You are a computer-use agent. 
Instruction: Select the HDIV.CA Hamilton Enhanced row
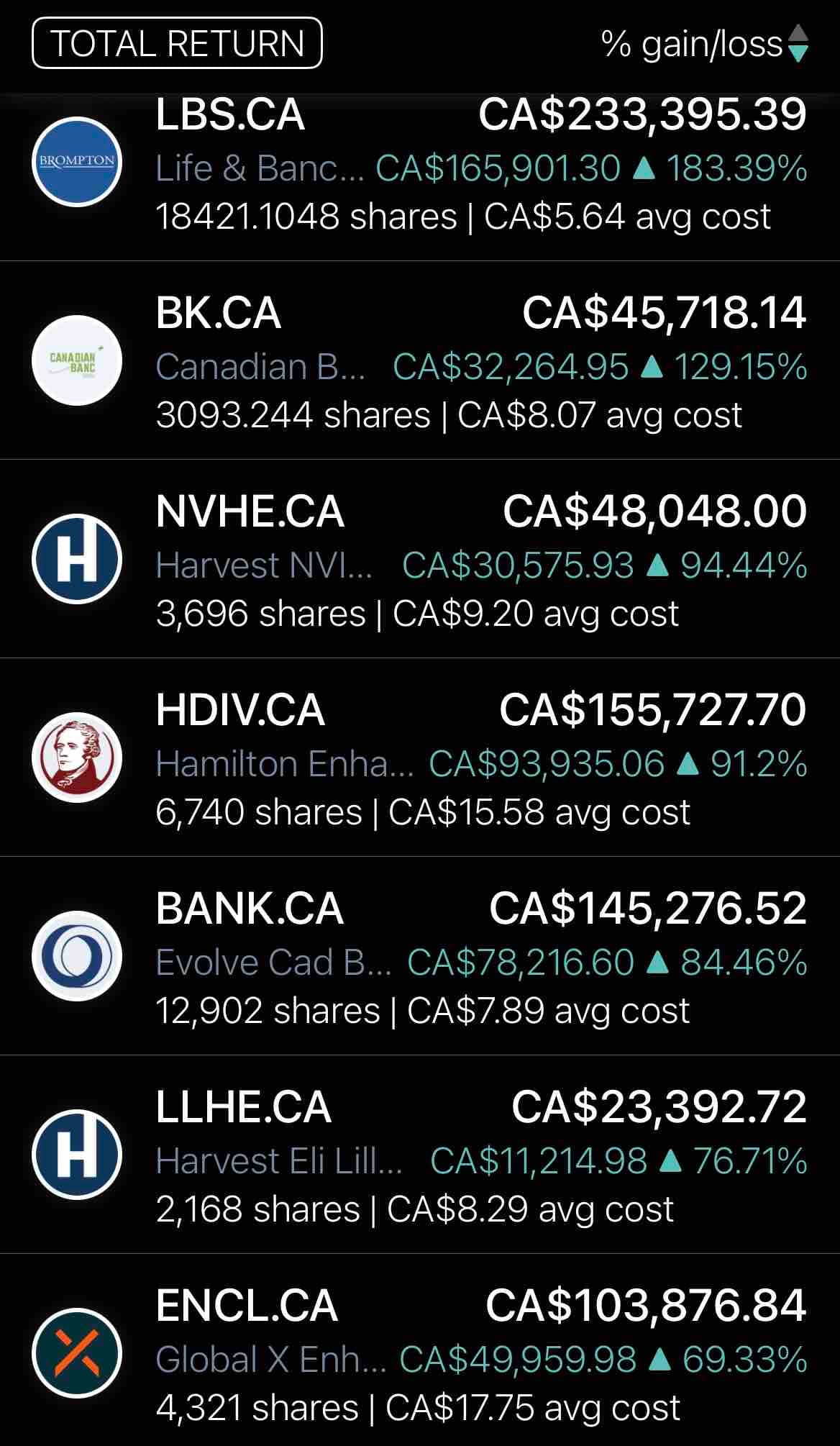pos(420,758)
